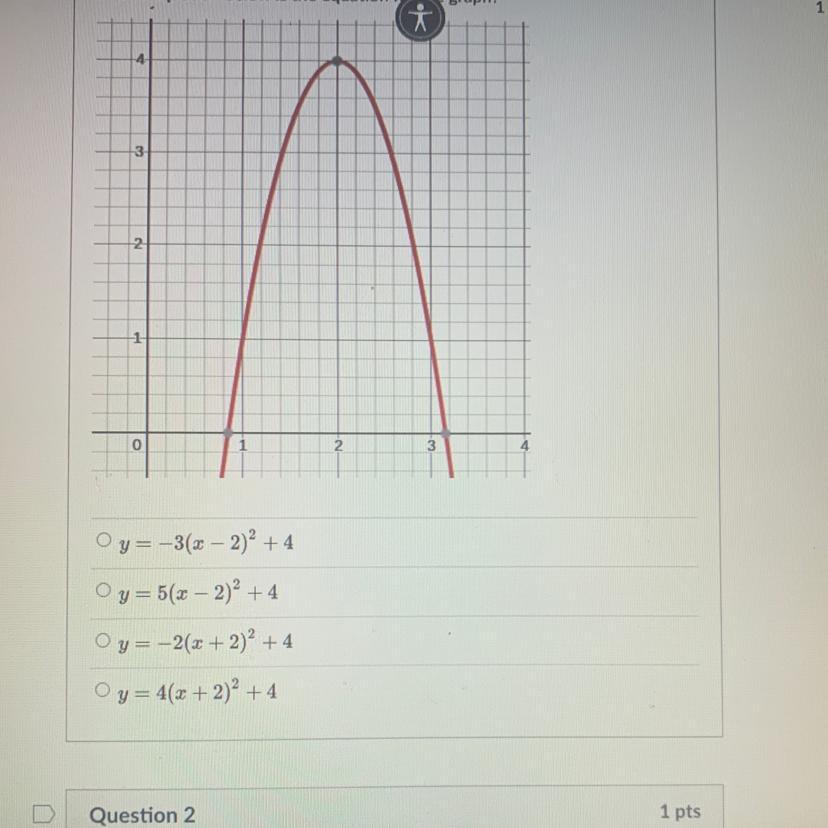Choose option y = −2(x + 2)² + 4
This screenshot has width=828, height=828.
[x=103, y=640]
